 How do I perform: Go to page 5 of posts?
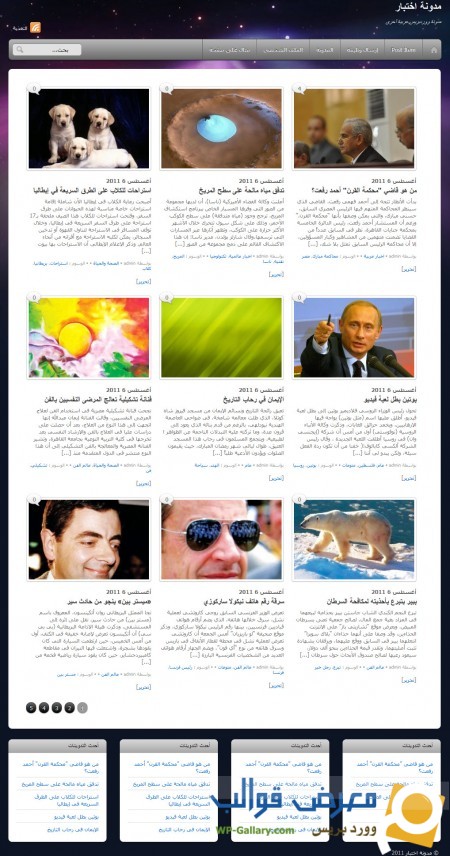tap(31, 708)
